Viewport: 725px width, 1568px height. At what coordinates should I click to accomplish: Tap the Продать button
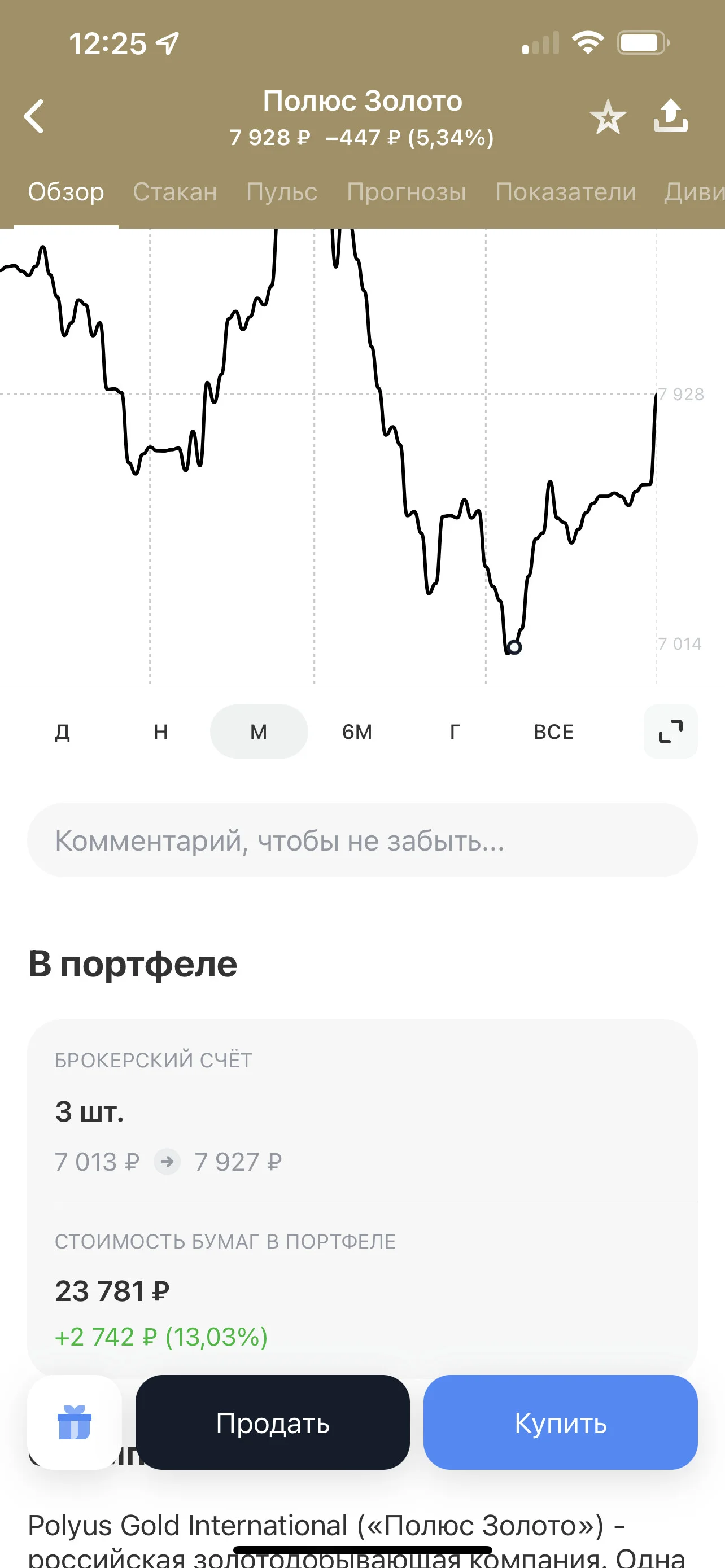[273, 1422]
